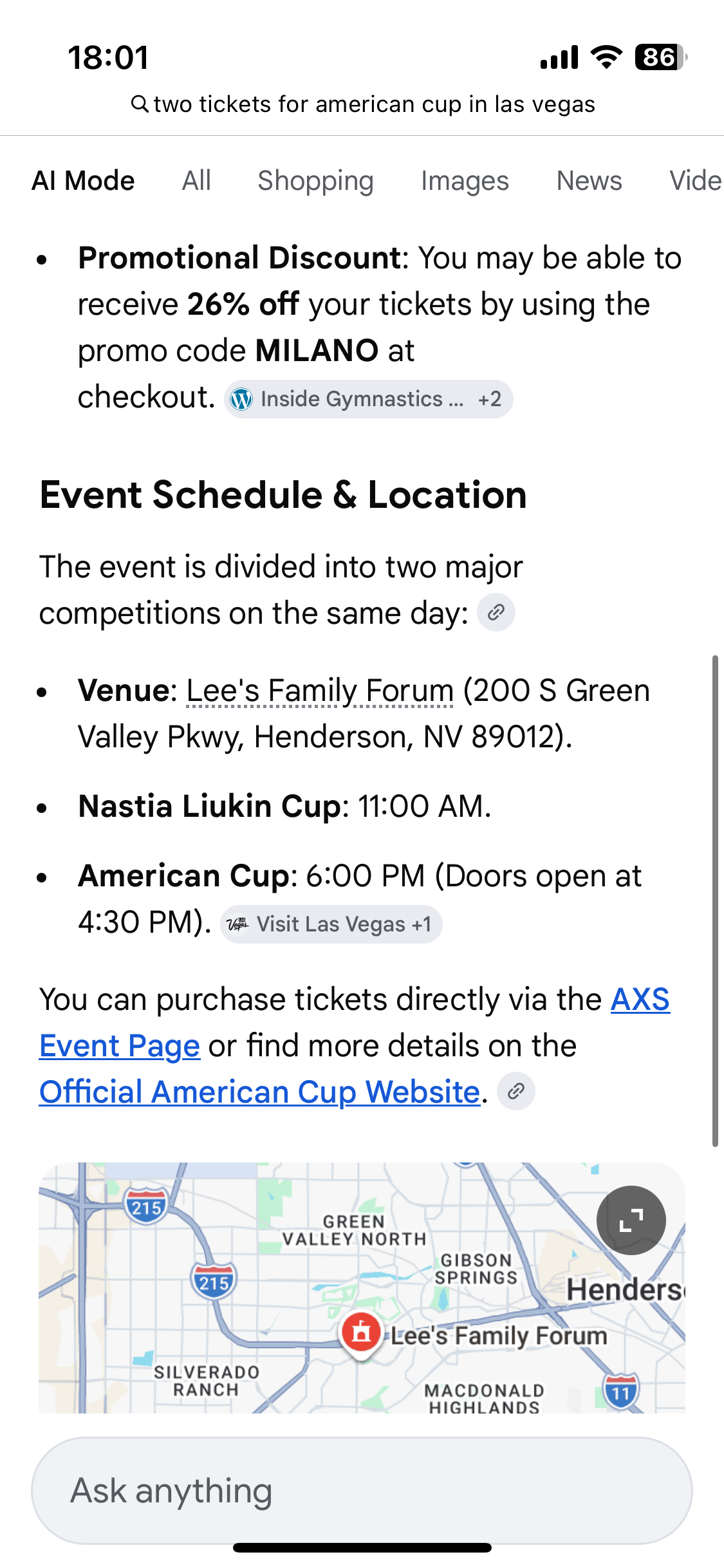Open the link icon after 'same day'
This screenshot has height=1568, width=724.
[496, 612]
